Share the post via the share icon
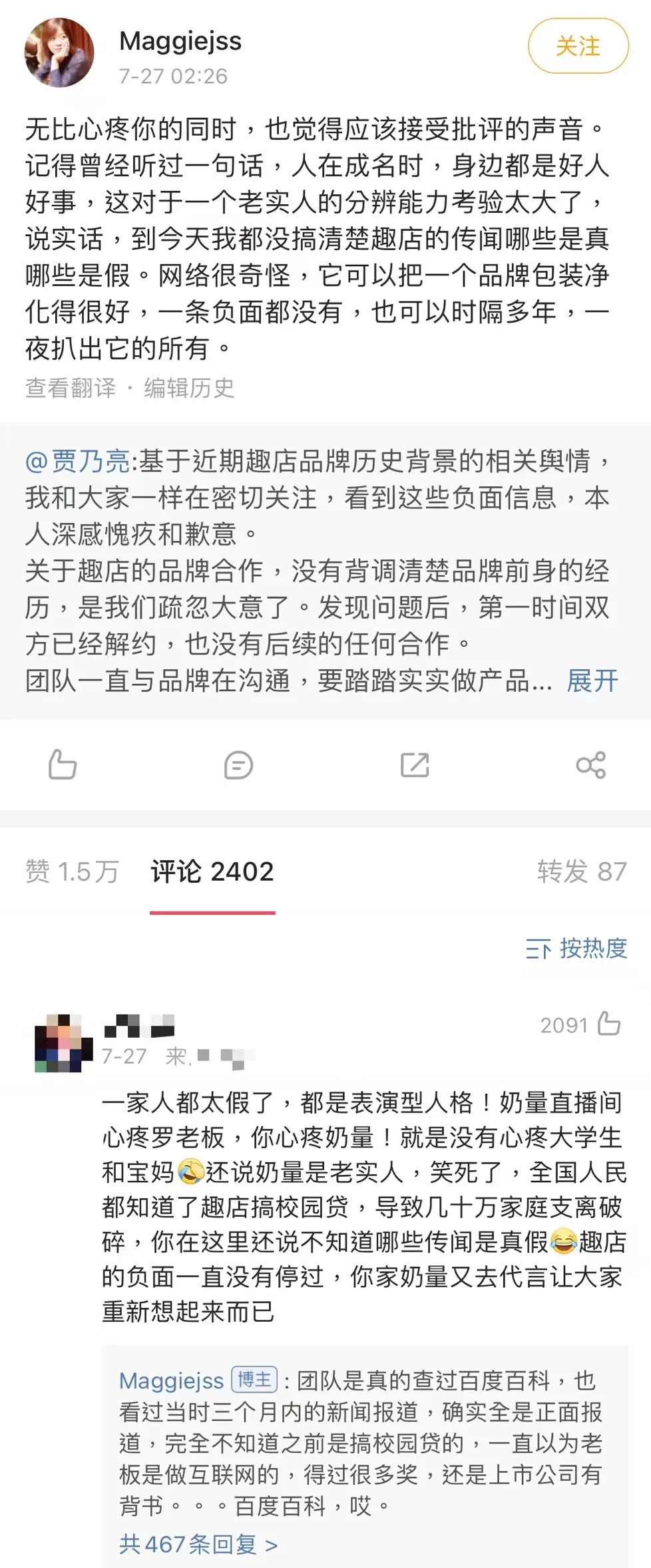Screen dimensions: 651x1568 pyautogui.click(x=590, y=764)
